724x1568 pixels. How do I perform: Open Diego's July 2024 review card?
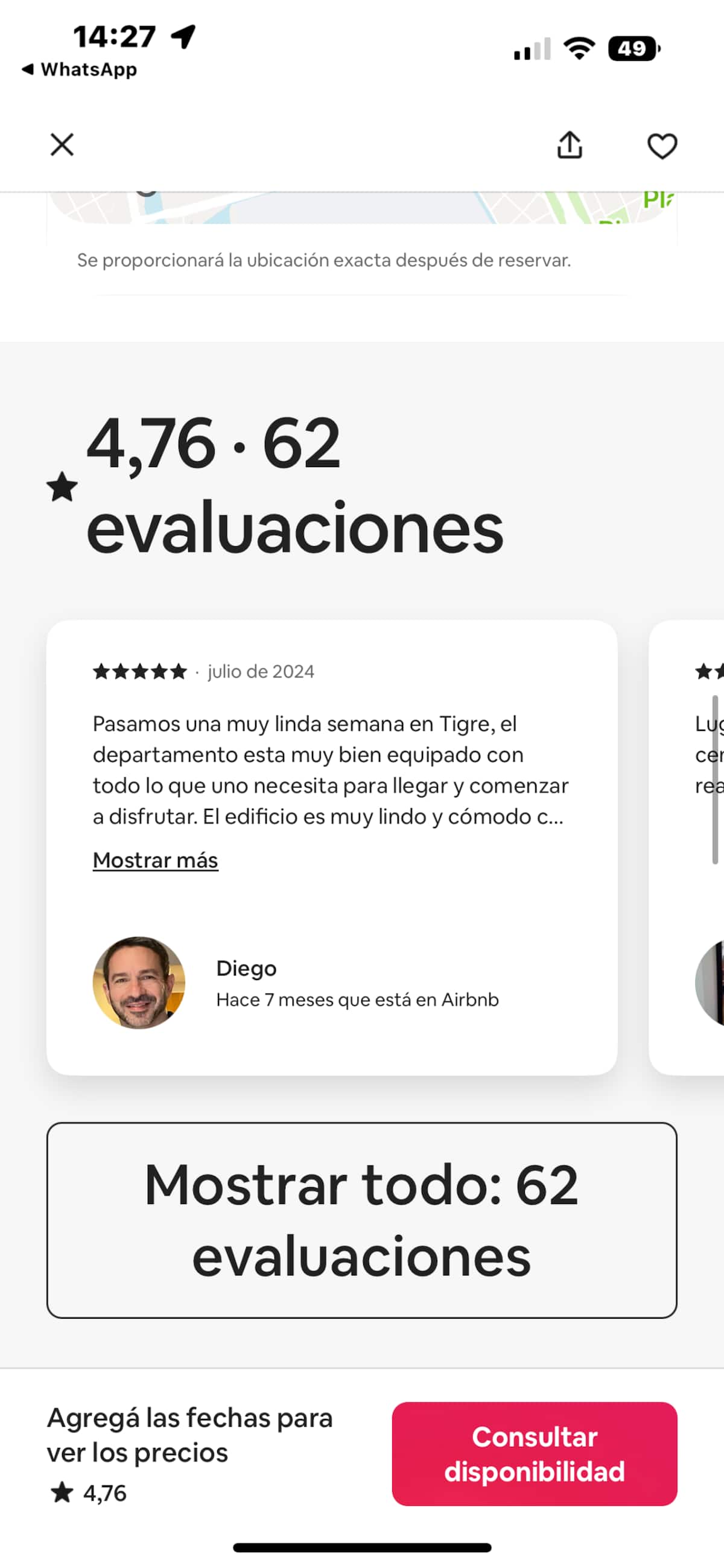pos(332,761)
